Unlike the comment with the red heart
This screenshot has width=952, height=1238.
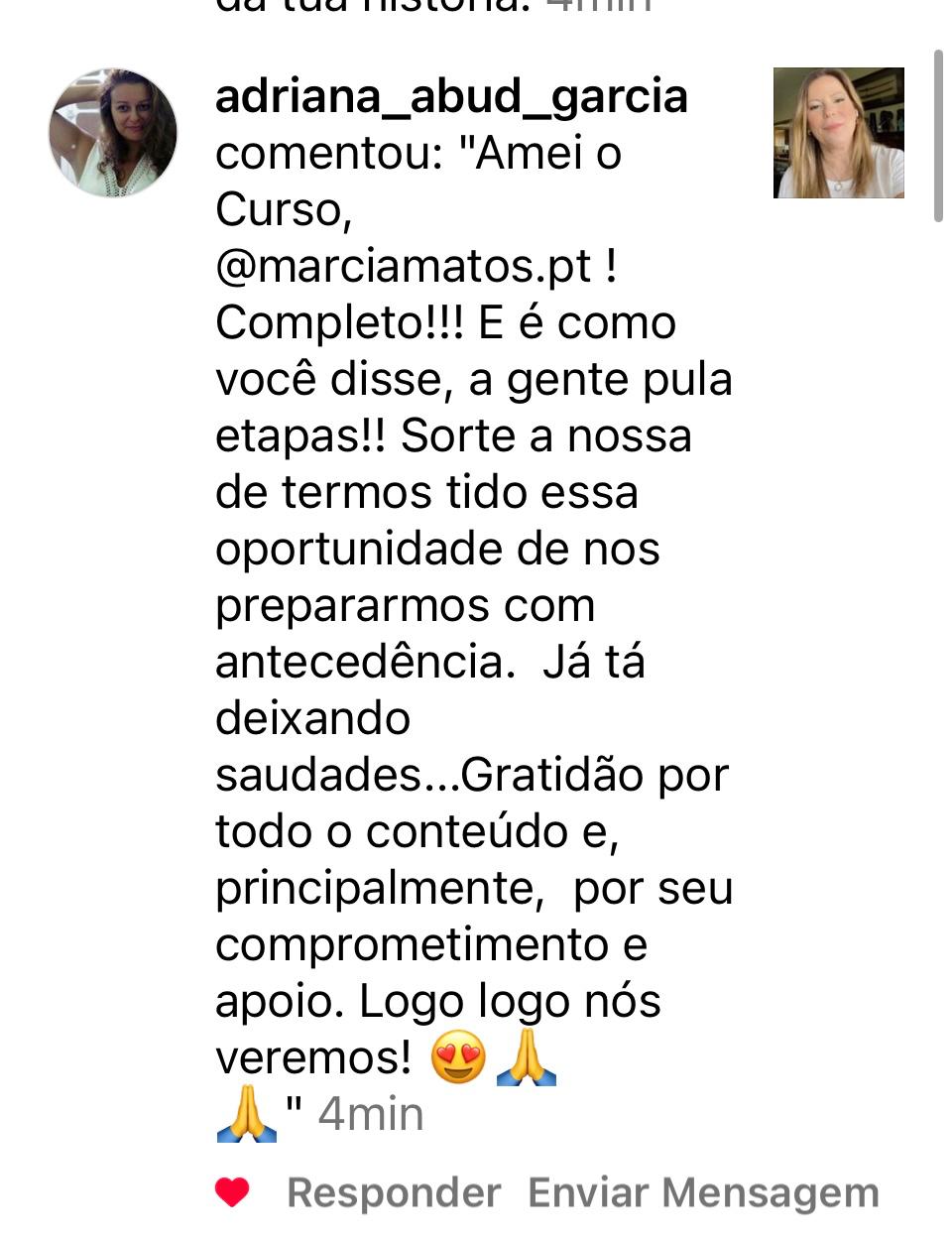(x=232, y=1191)
